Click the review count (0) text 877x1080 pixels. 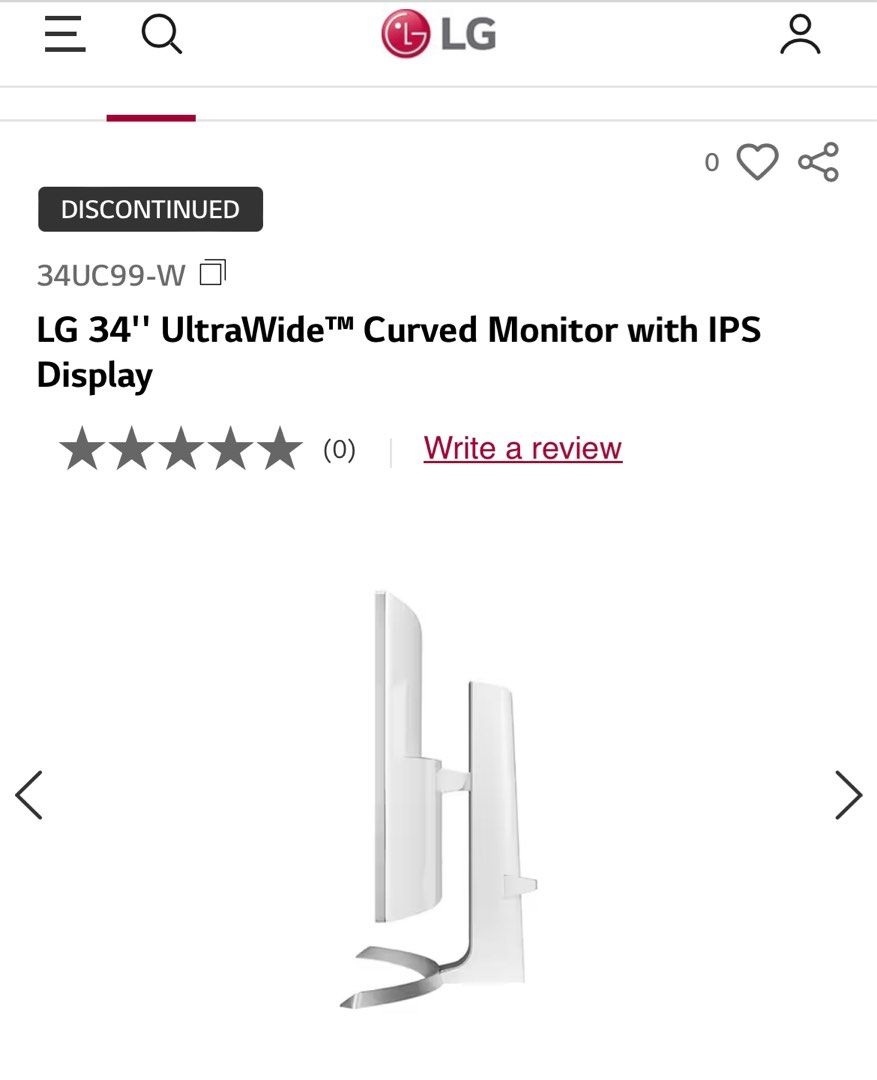tap(338, 449)
